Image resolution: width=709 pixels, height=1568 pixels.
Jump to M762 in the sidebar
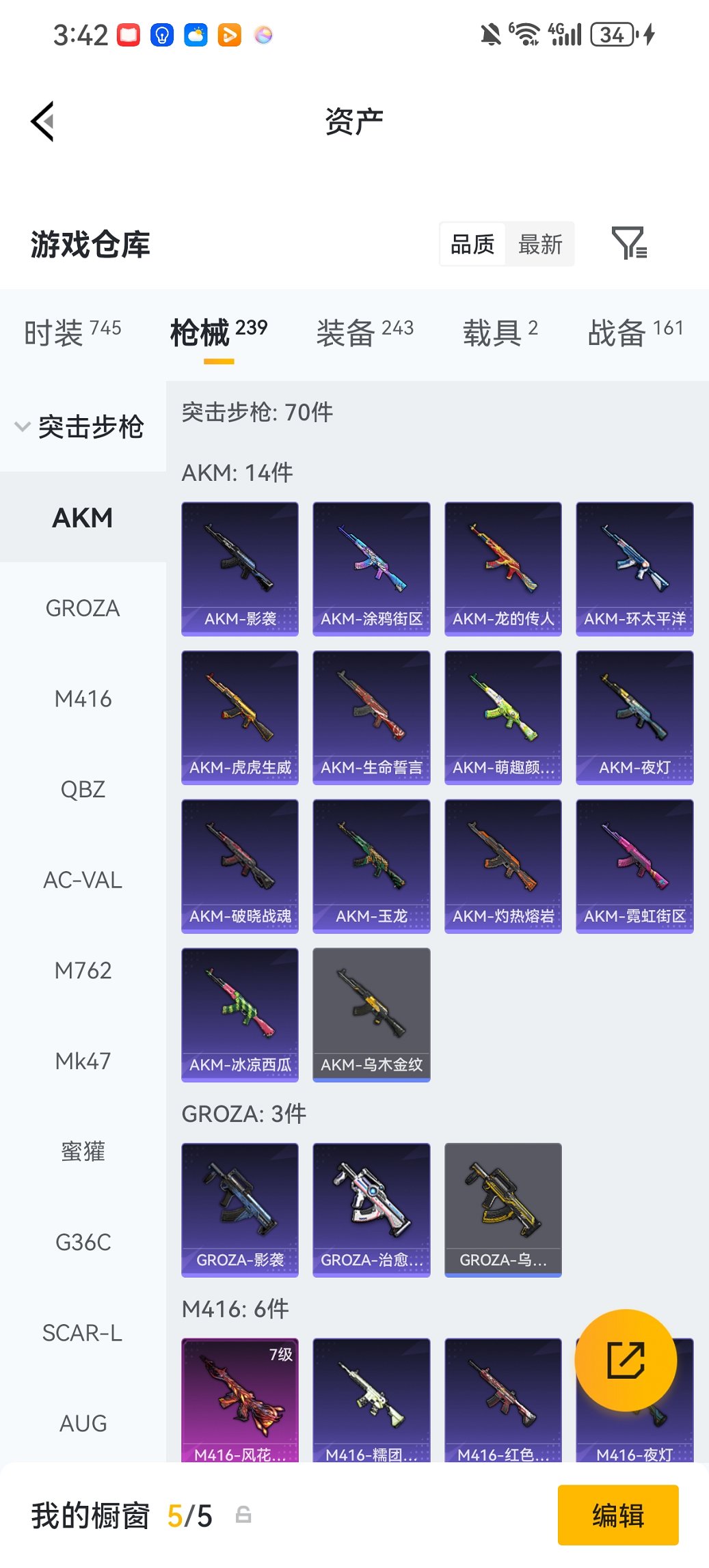(x=83, y=970)
